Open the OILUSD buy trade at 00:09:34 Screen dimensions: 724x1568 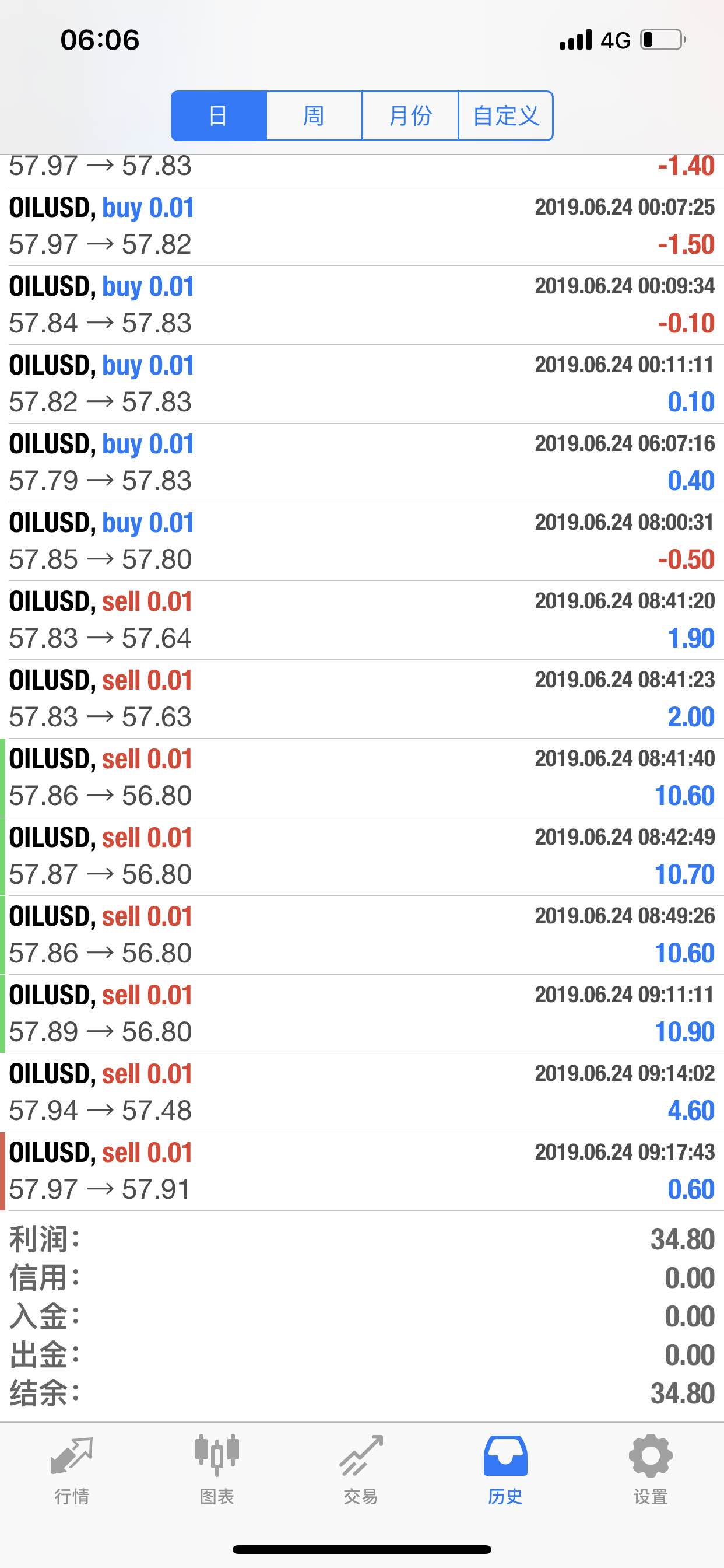coord(362,305)
